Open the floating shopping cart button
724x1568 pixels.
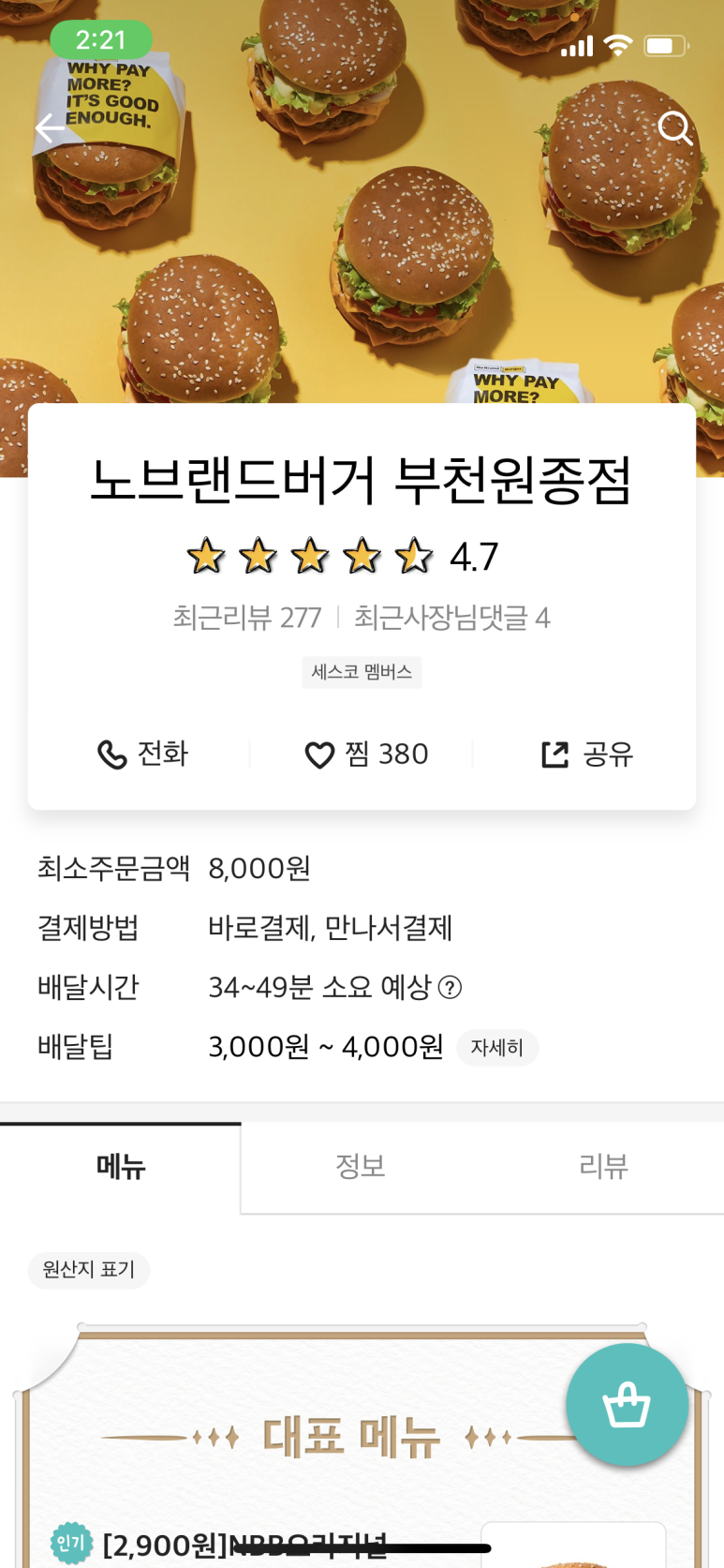(x=627, y=1404)
